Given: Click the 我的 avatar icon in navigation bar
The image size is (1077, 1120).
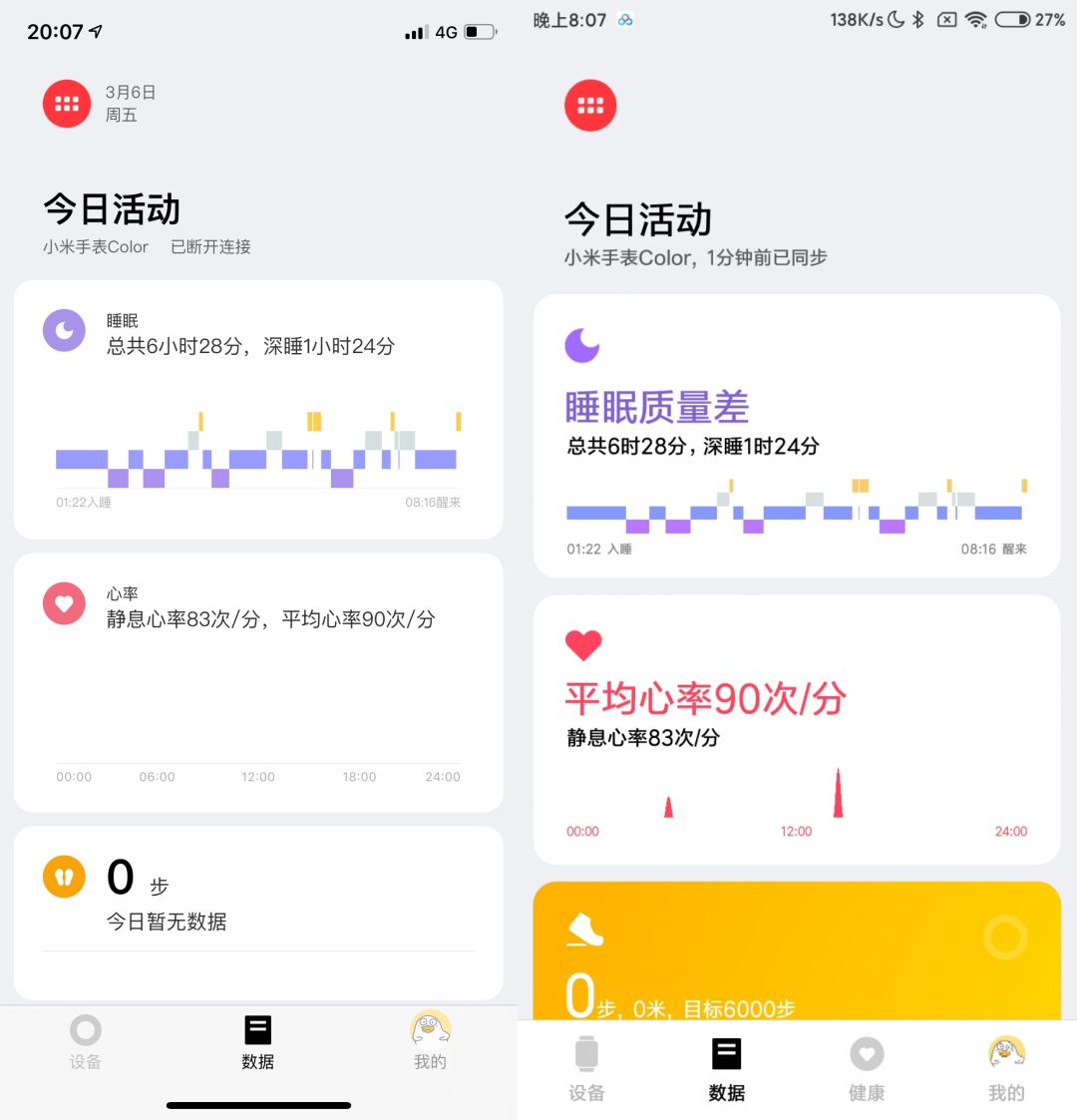Looking at the screenshot, I should pos(1006,1052).
